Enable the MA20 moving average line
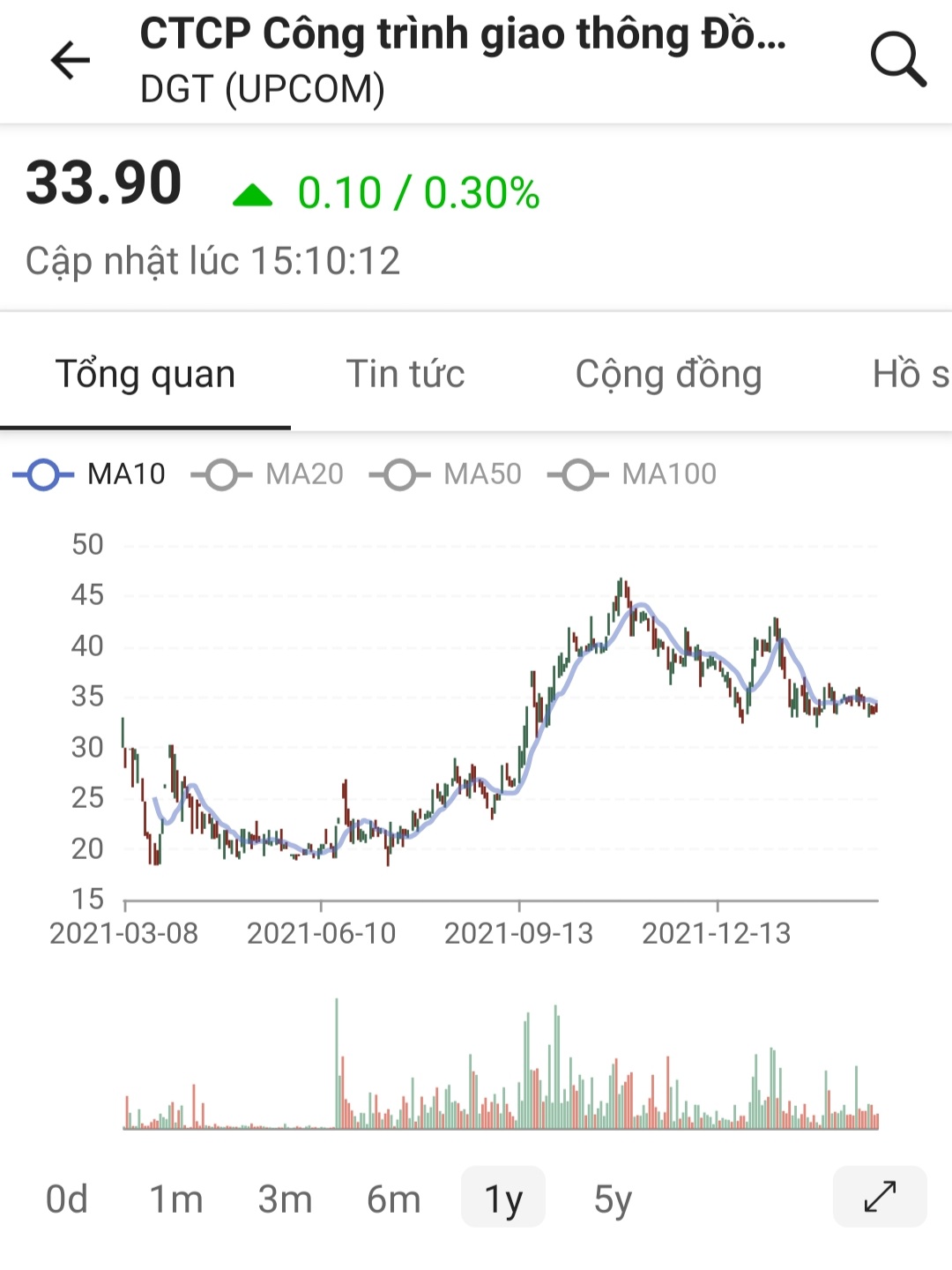952x1270 pixels. (x=268, y=474)
